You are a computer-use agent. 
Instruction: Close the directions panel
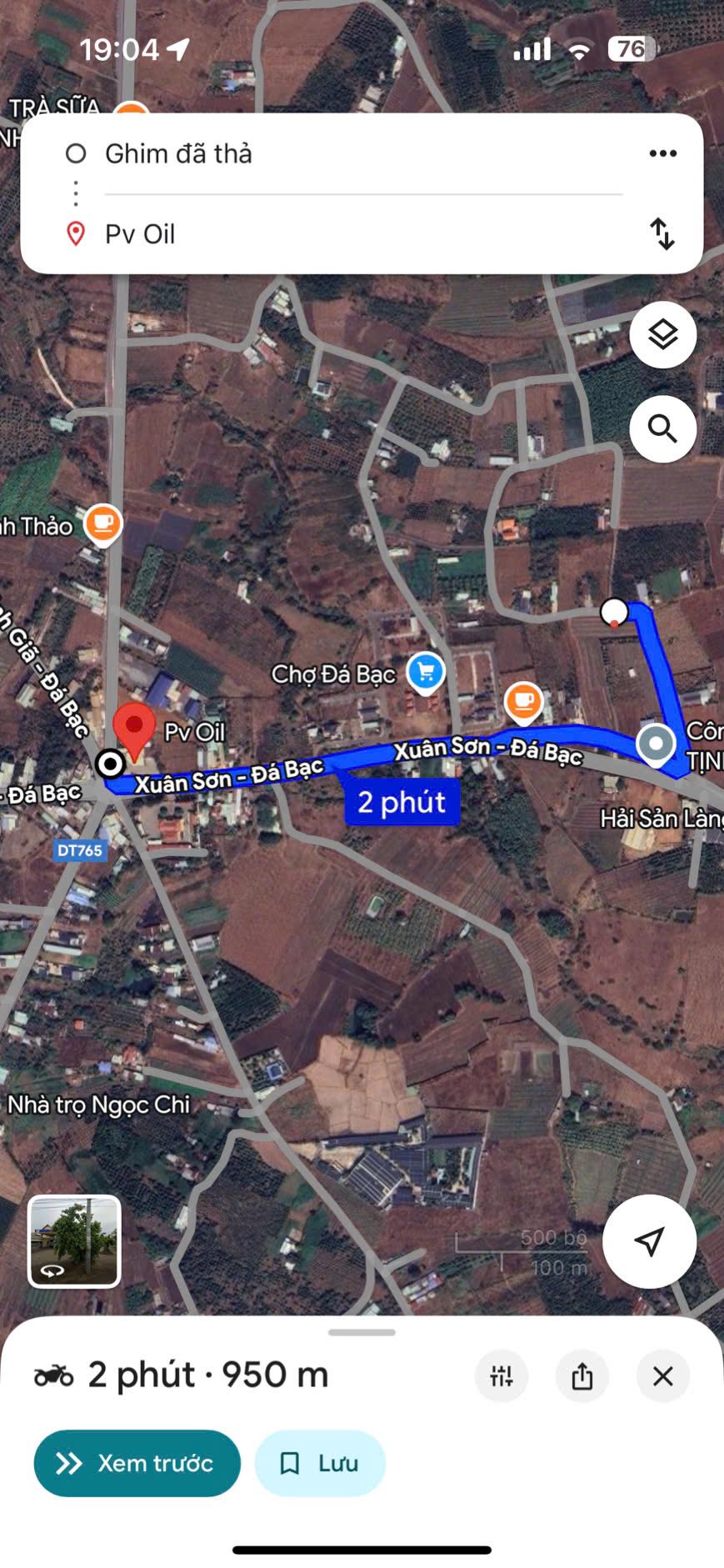tap(662, 1376)
